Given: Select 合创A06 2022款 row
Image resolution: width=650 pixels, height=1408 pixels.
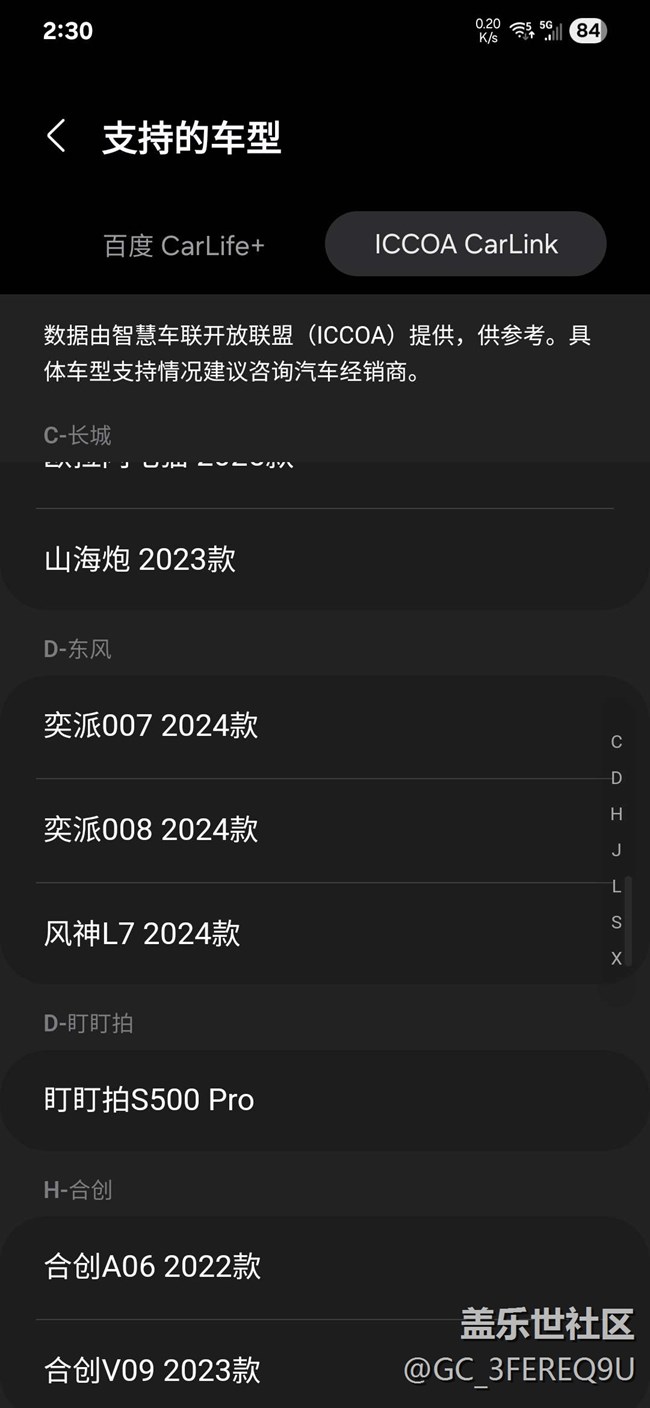Looking at the screenshot, I should click(x=325, y=1267).
